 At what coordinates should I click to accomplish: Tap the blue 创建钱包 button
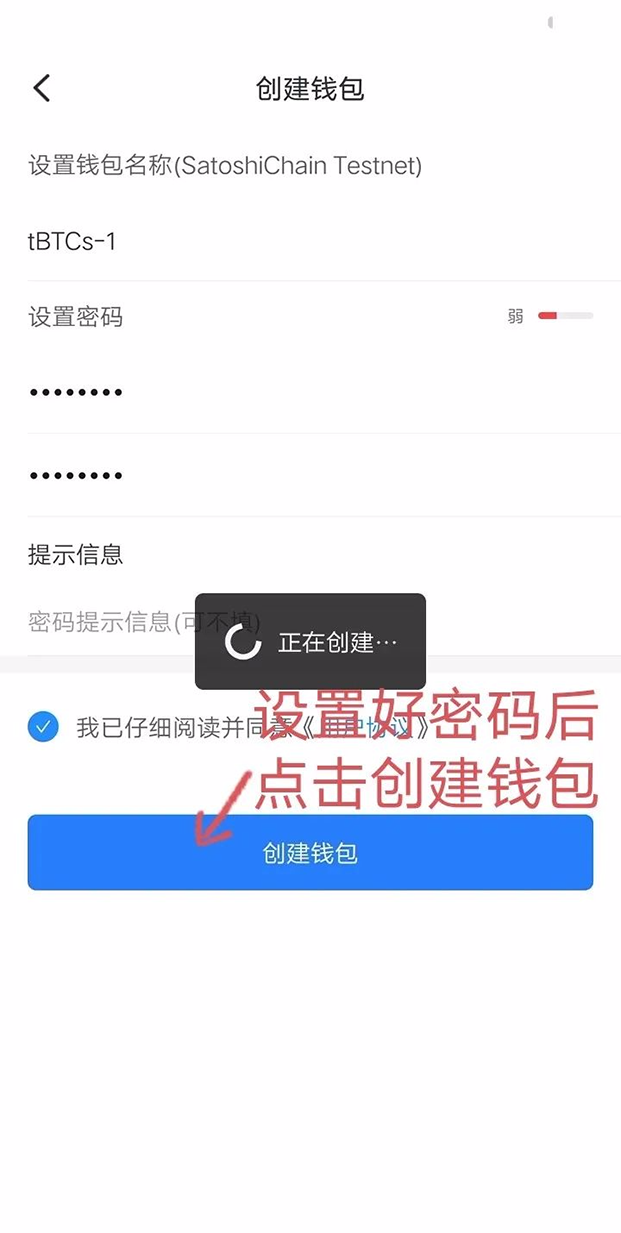[x=310, y=853]
